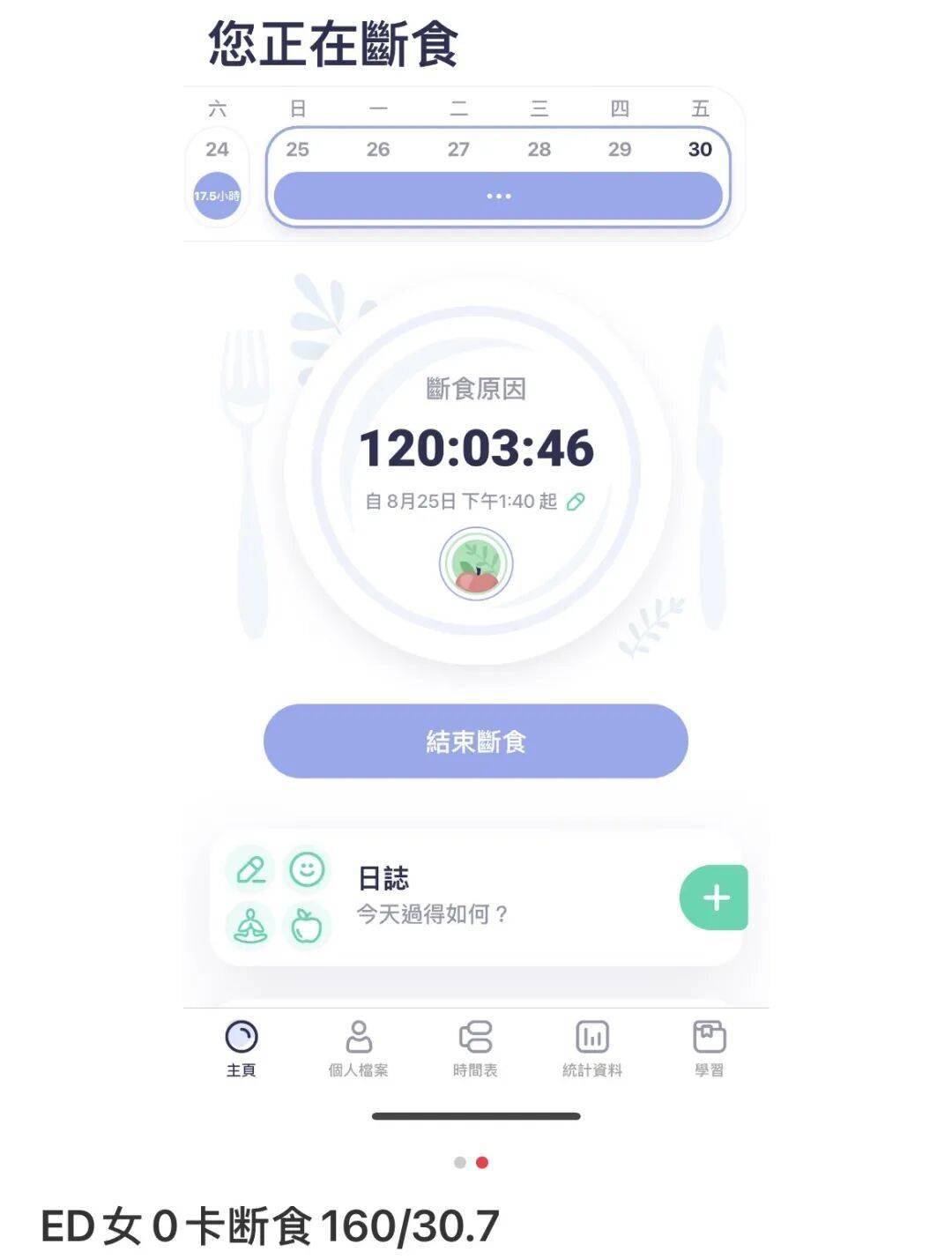Select the smiley mood icon
This screenshot has width=952, height=1259.
point(306,869)
